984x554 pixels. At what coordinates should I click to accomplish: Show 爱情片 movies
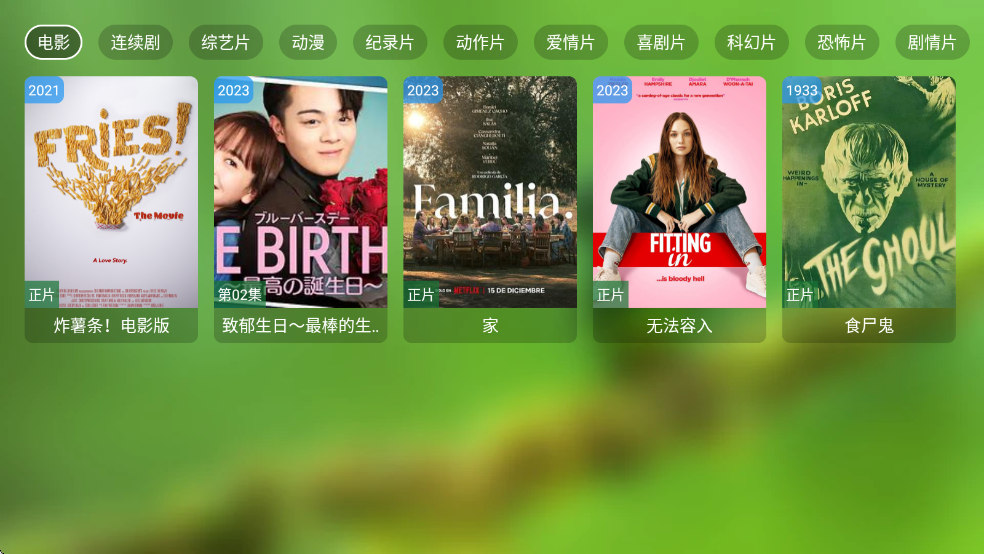coord(570,43)
